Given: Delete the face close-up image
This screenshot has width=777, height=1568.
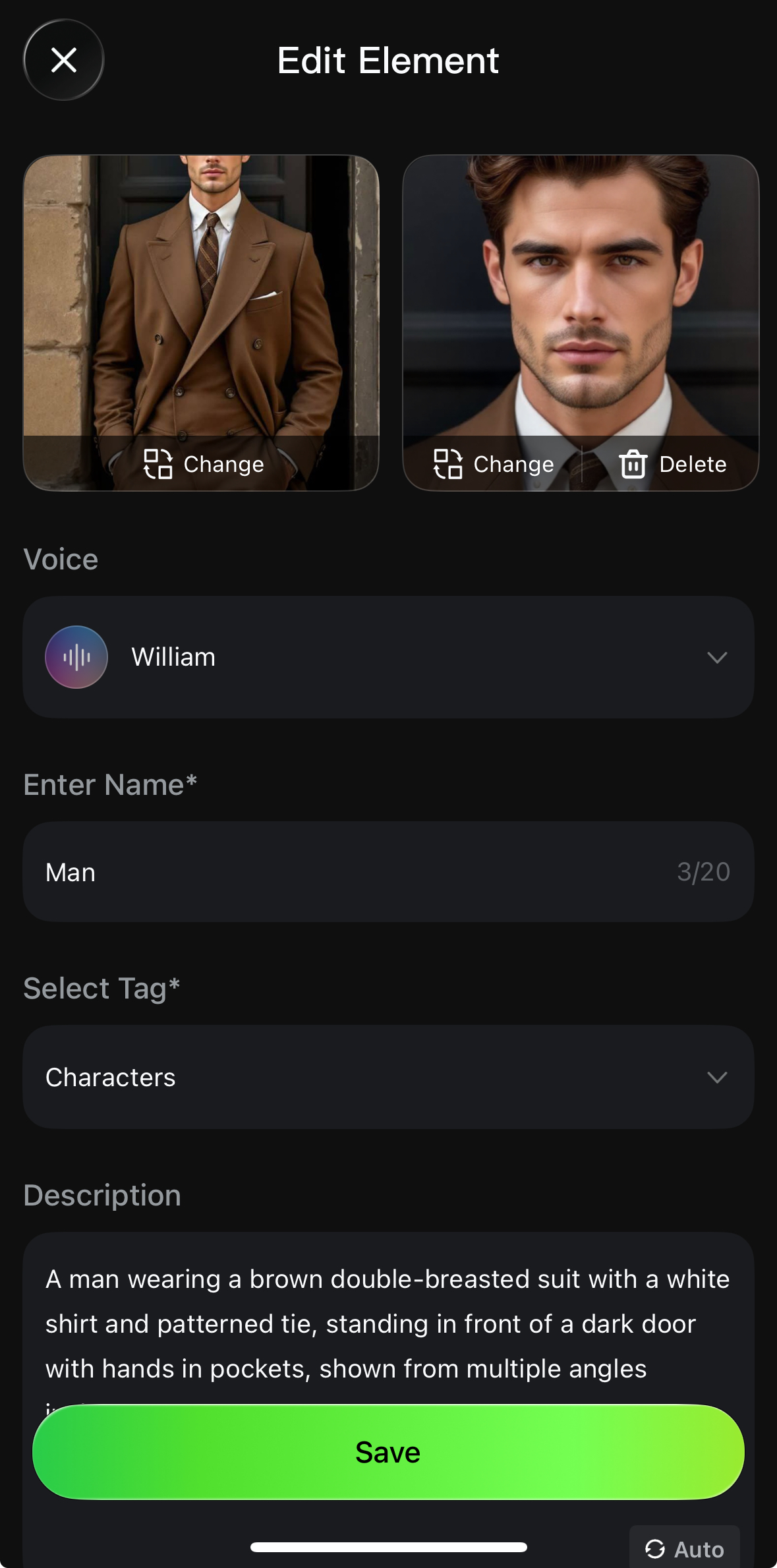Looking at the screenshot, I should point(673,464).
